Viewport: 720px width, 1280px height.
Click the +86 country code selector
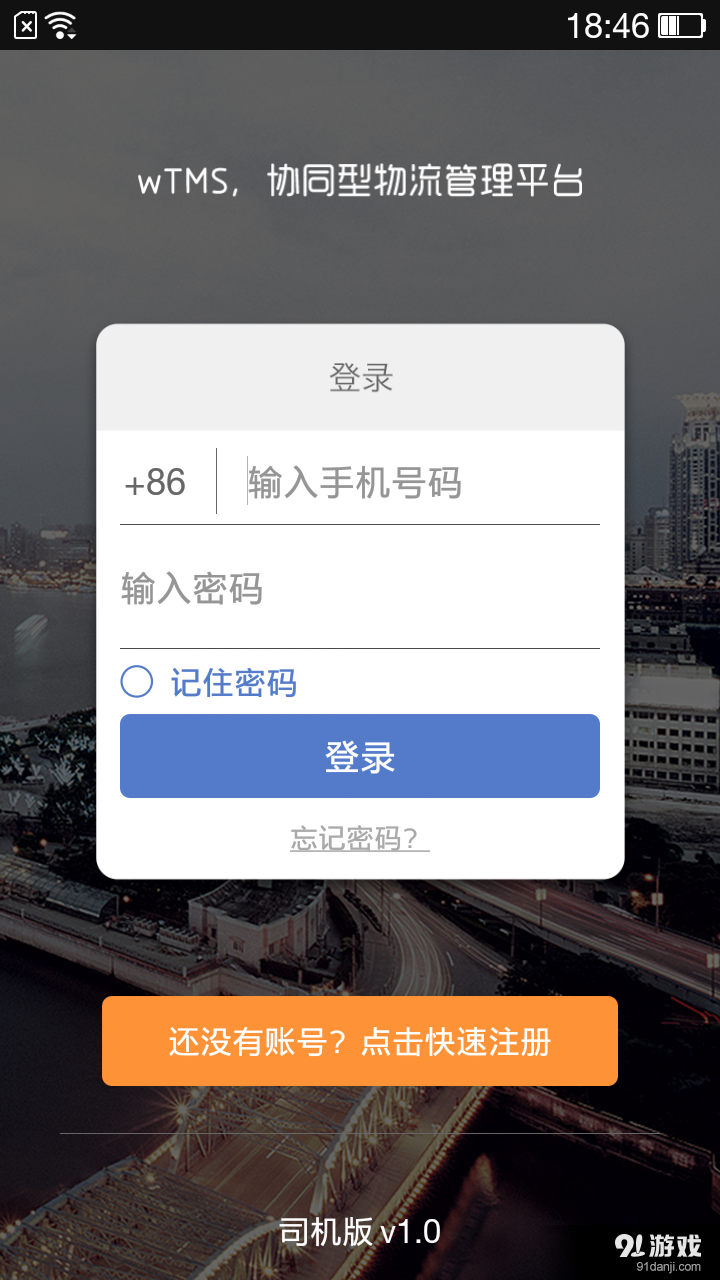pyautogui.click(x=157, y=483)
